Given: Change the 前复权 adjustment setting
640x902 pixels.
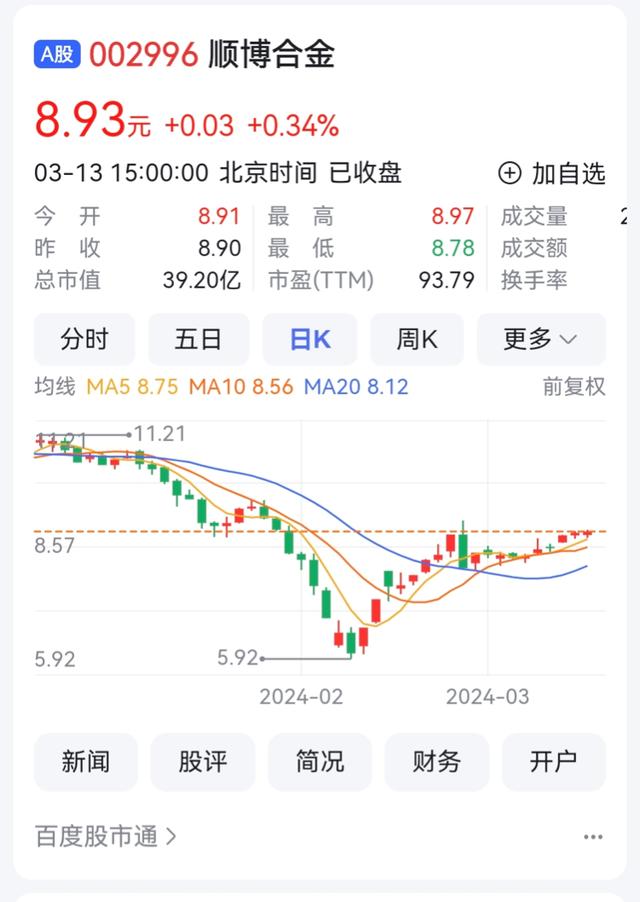Looking at the screenshot, I should [574, 387].
